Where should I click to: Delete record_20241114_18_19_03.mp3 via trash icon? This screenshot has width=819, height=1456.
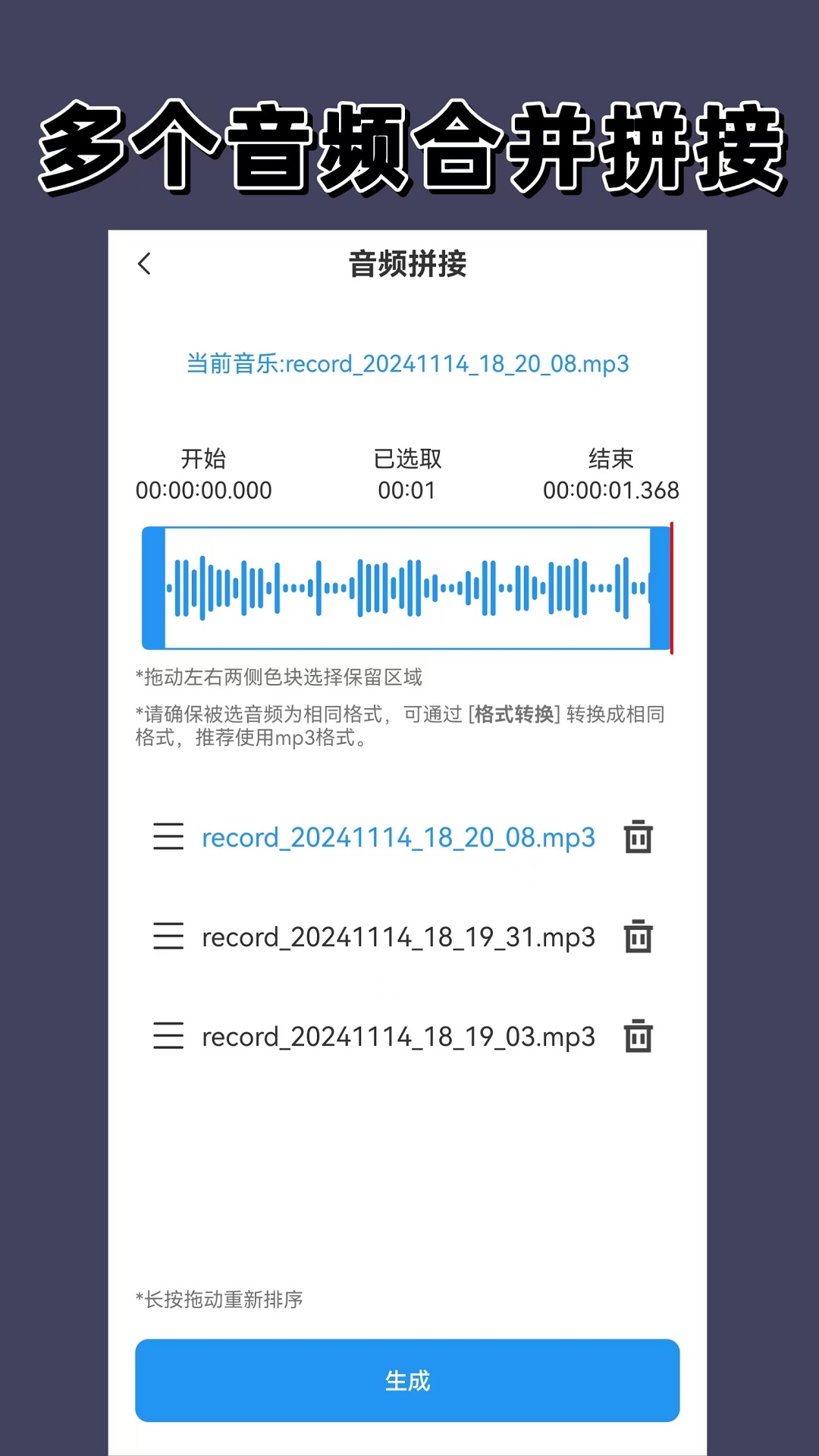click(638, 1038)
